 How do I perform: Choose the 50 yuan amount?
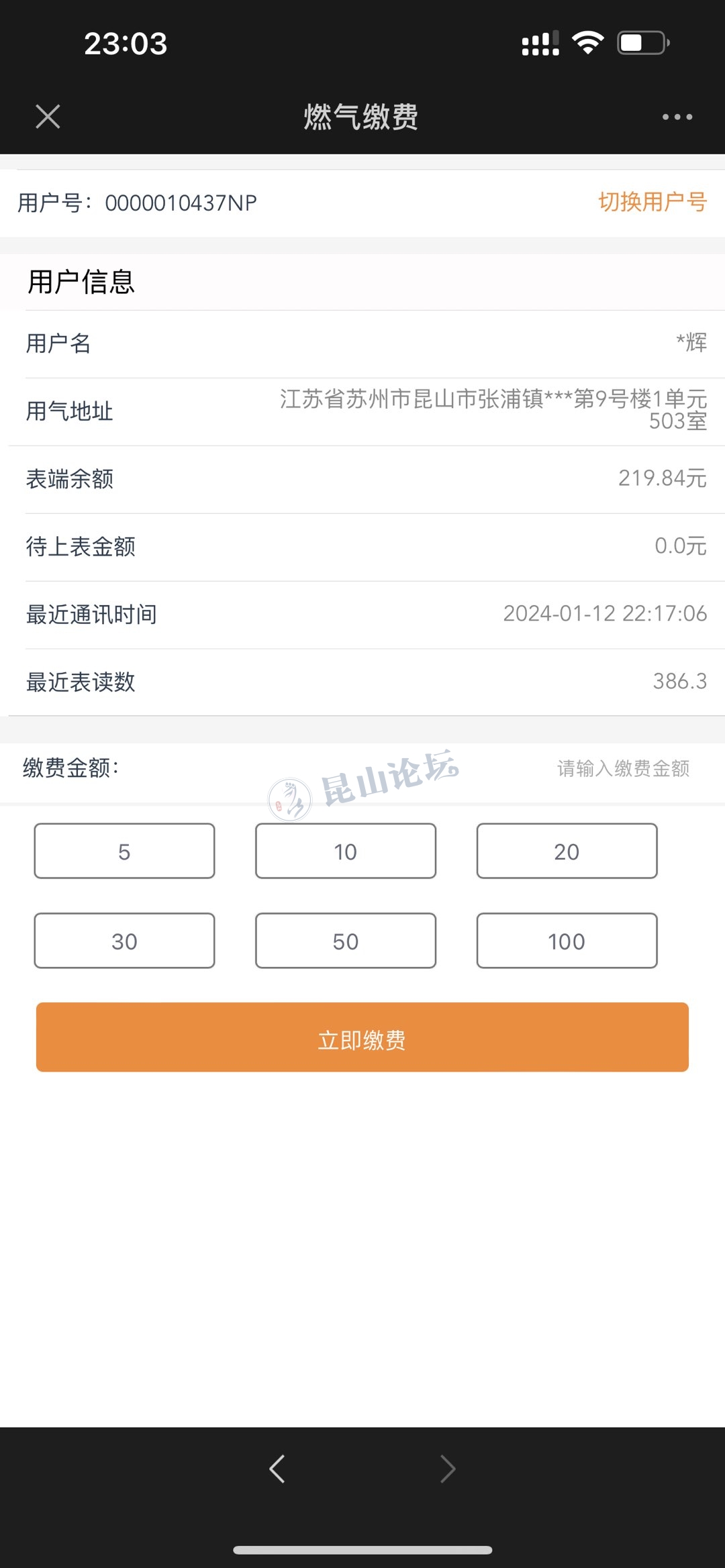(346, 941)
